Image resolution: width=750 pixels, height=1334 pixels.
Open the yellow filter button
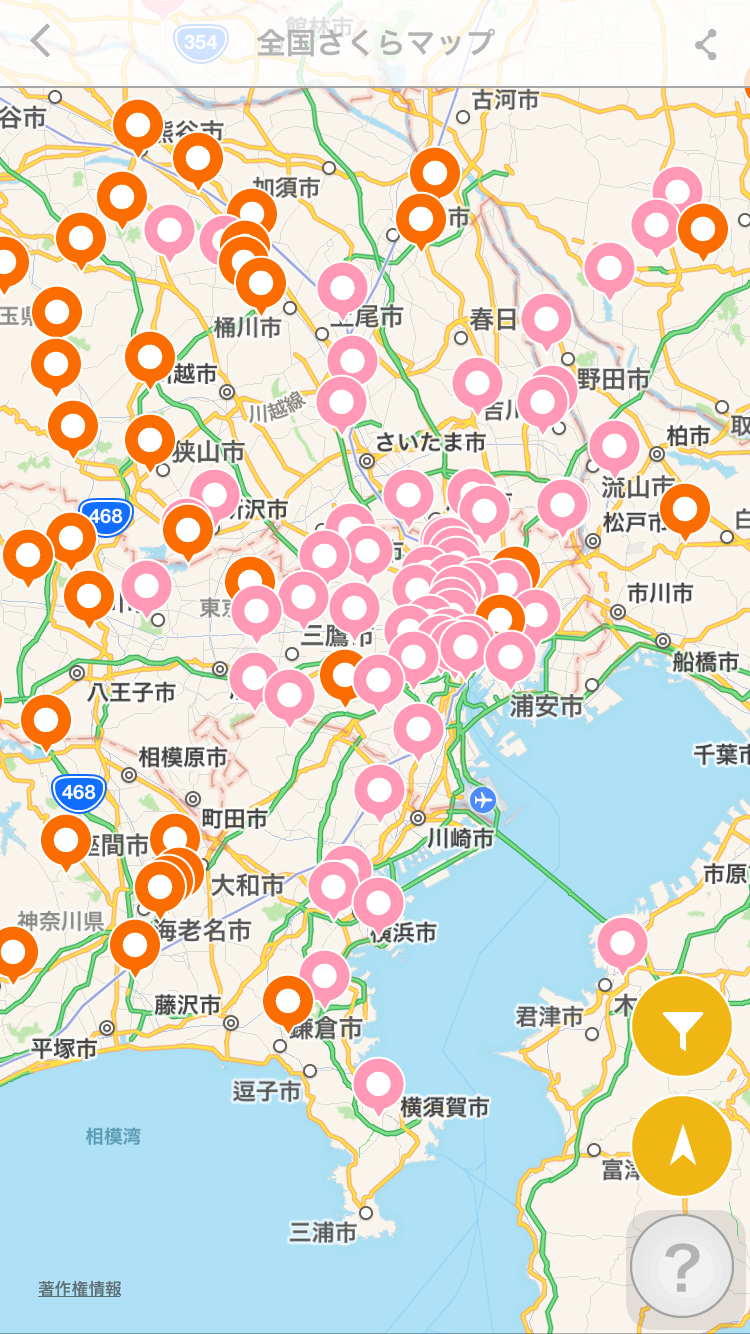pyautogui.click(x=682, y=1026)
